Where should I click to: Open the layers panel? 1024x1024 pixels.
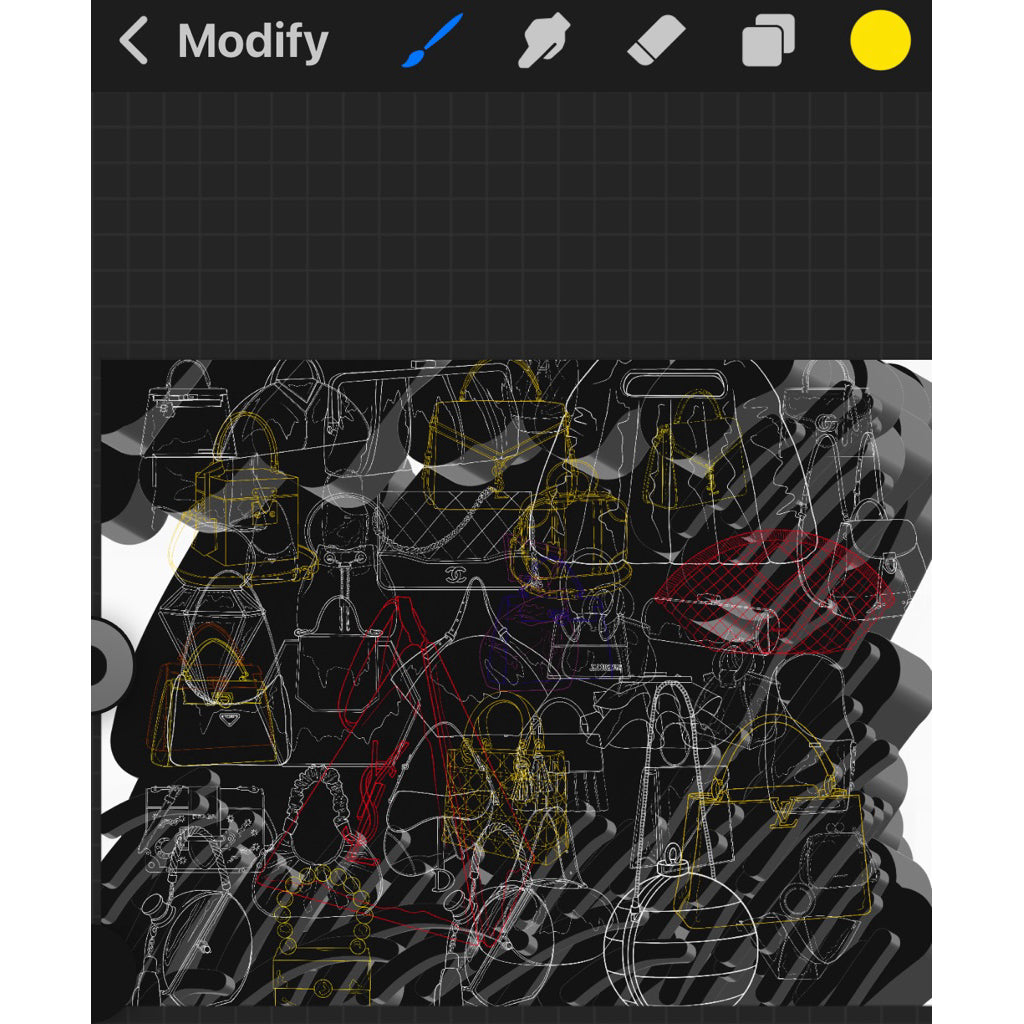pos(768,42)
